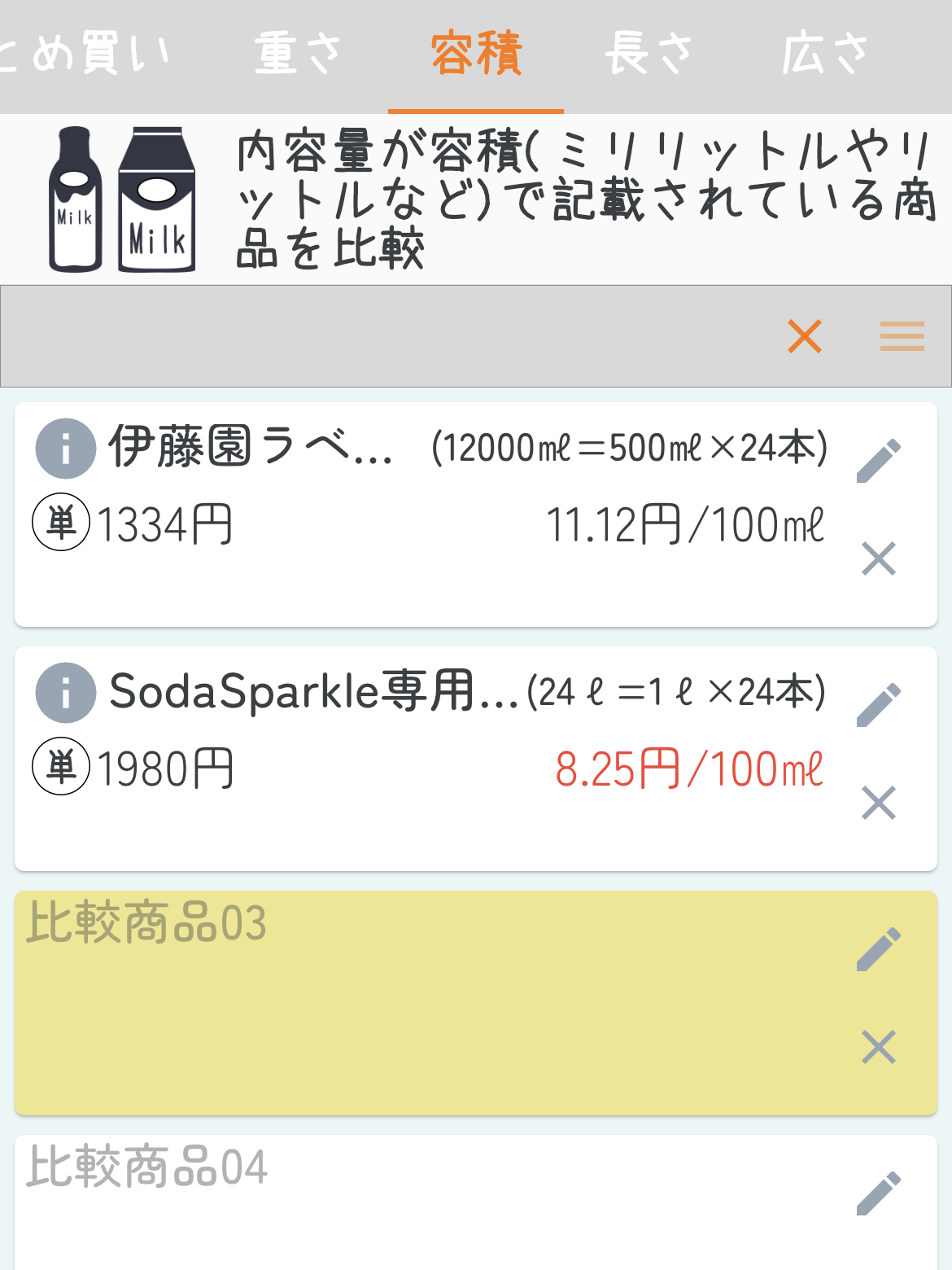Viewport: 952px width, 1270px height.
Task: Clear the 比較商品03 card
Action: pos(879,1047)
